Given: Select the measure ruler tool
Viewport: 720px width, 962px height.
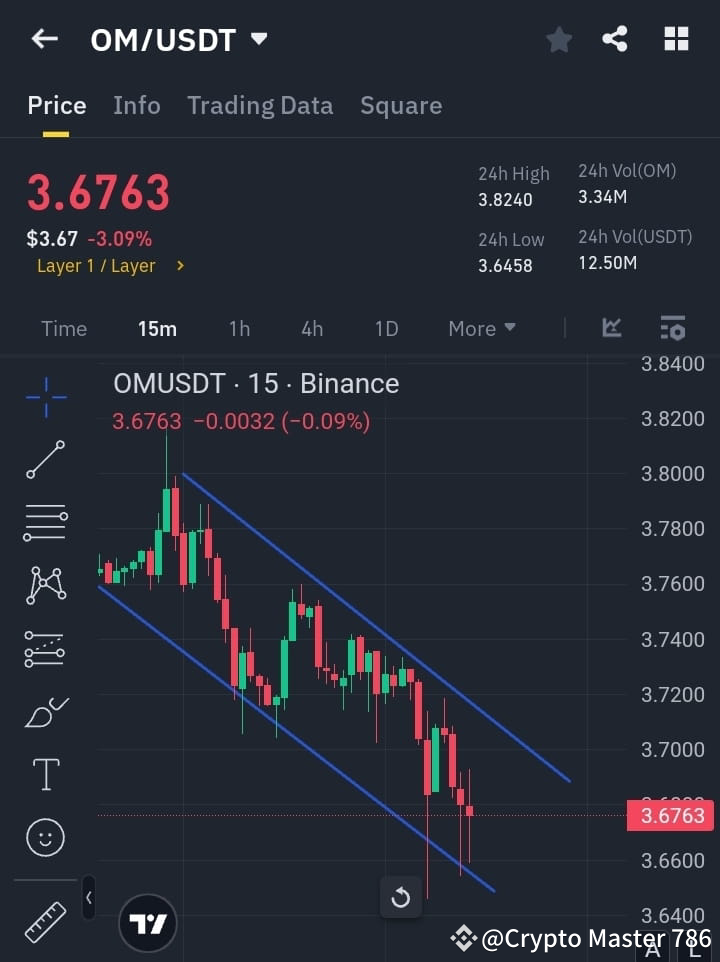Looking at the screenshot, I should click(x=45, y=922).
